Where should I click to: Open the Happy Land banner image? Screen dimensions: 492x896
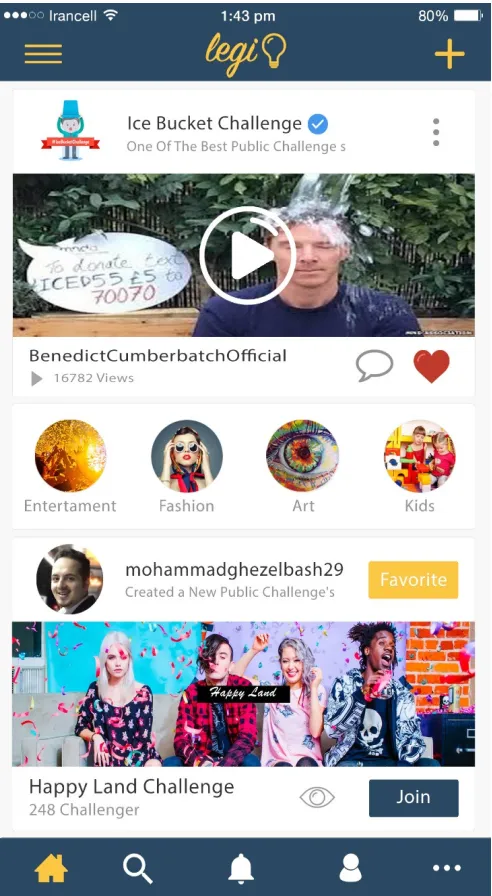click(243, 694)
